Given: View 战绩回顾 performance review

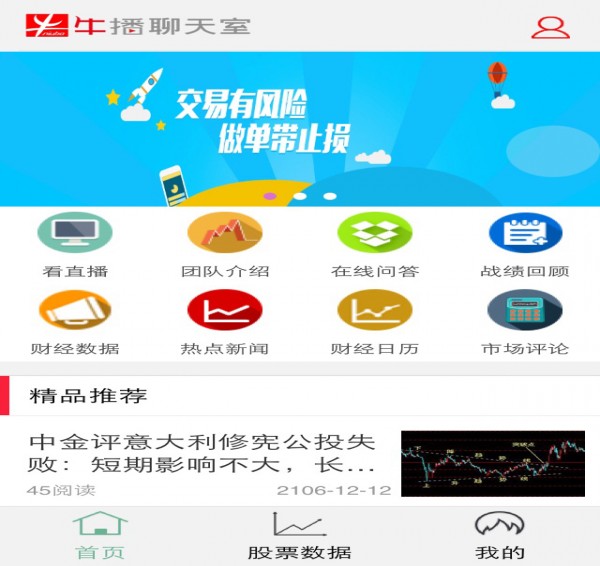Looking at the screenshot, I should (525, 243).
